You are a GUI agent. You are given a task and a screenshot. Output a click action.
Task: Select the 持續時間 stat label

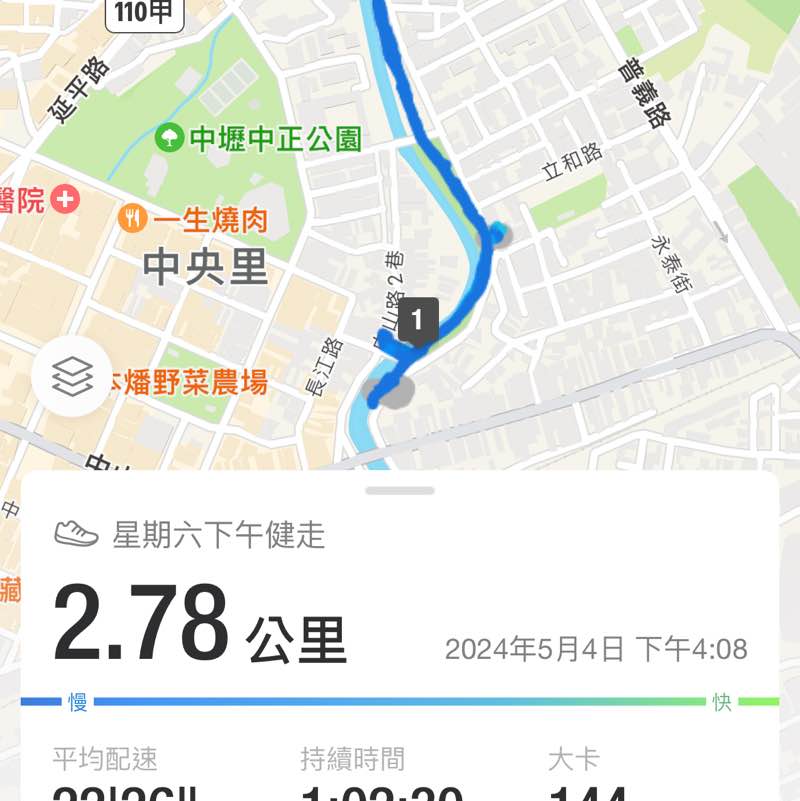[353, 760]
